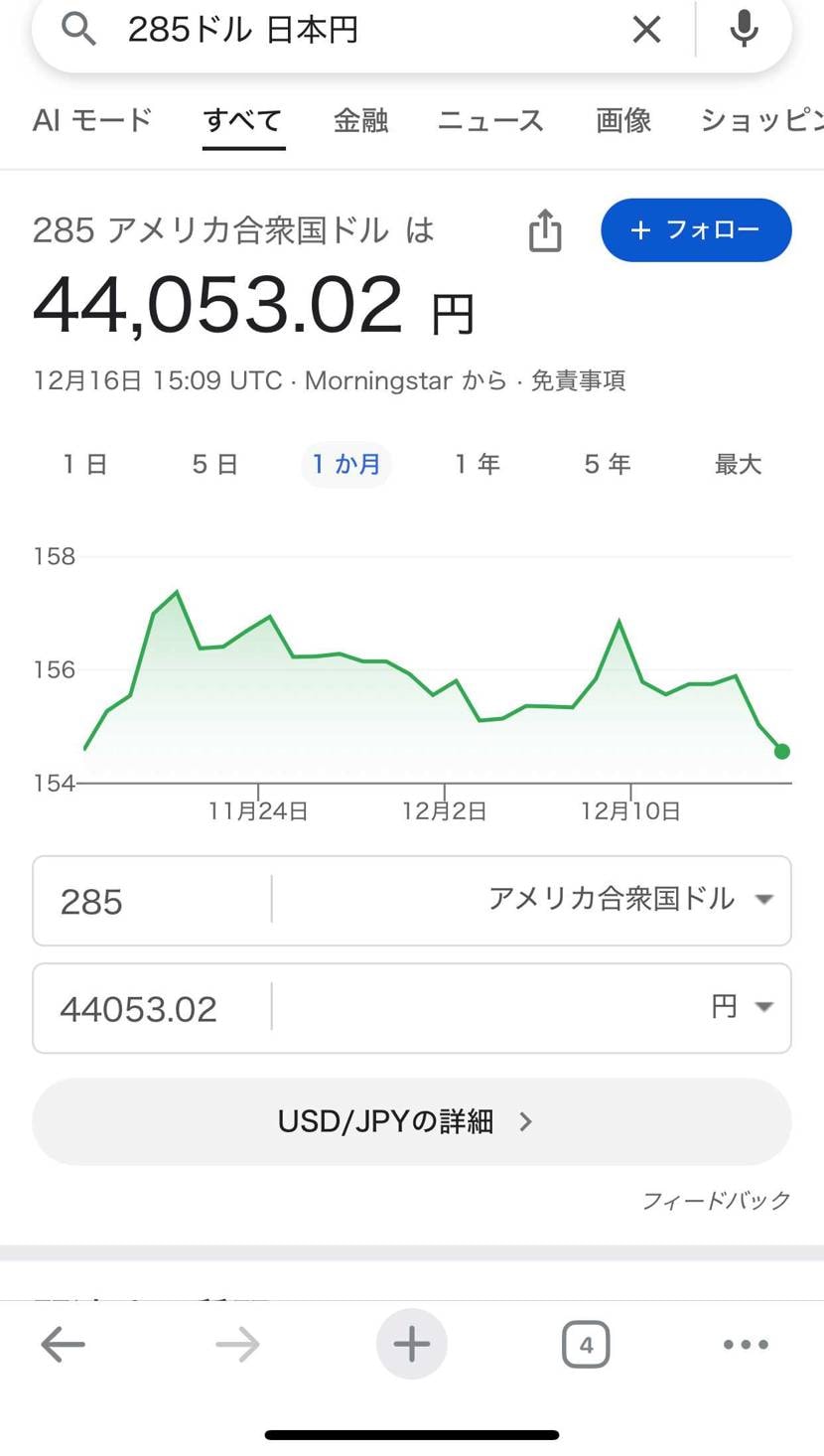Clear the search query with the X icon
This screenshot has height=1456, width=824.
click(646, 30)
